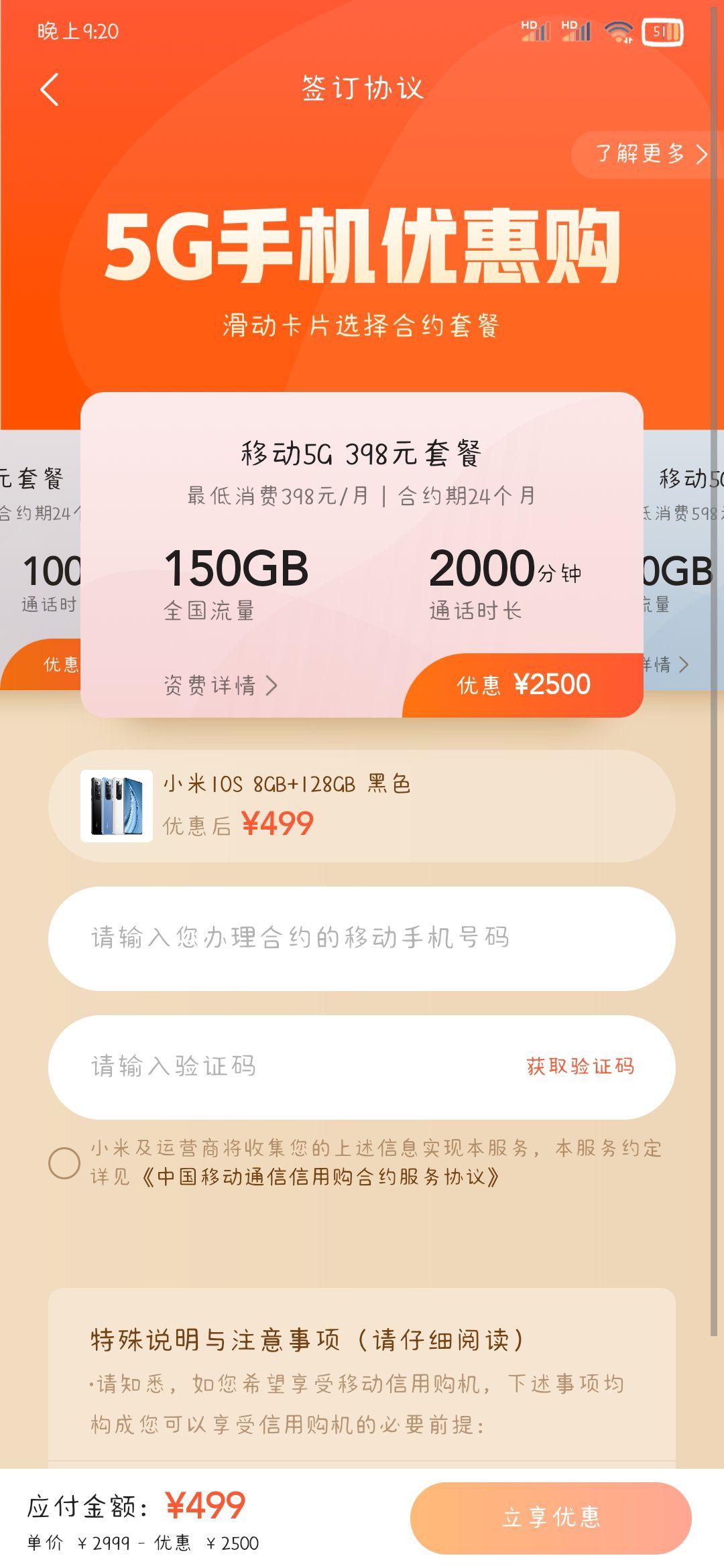The image size is (724, 1568).
Task: Tap 获取验证码 to request code
Action: pos(581,1067)
